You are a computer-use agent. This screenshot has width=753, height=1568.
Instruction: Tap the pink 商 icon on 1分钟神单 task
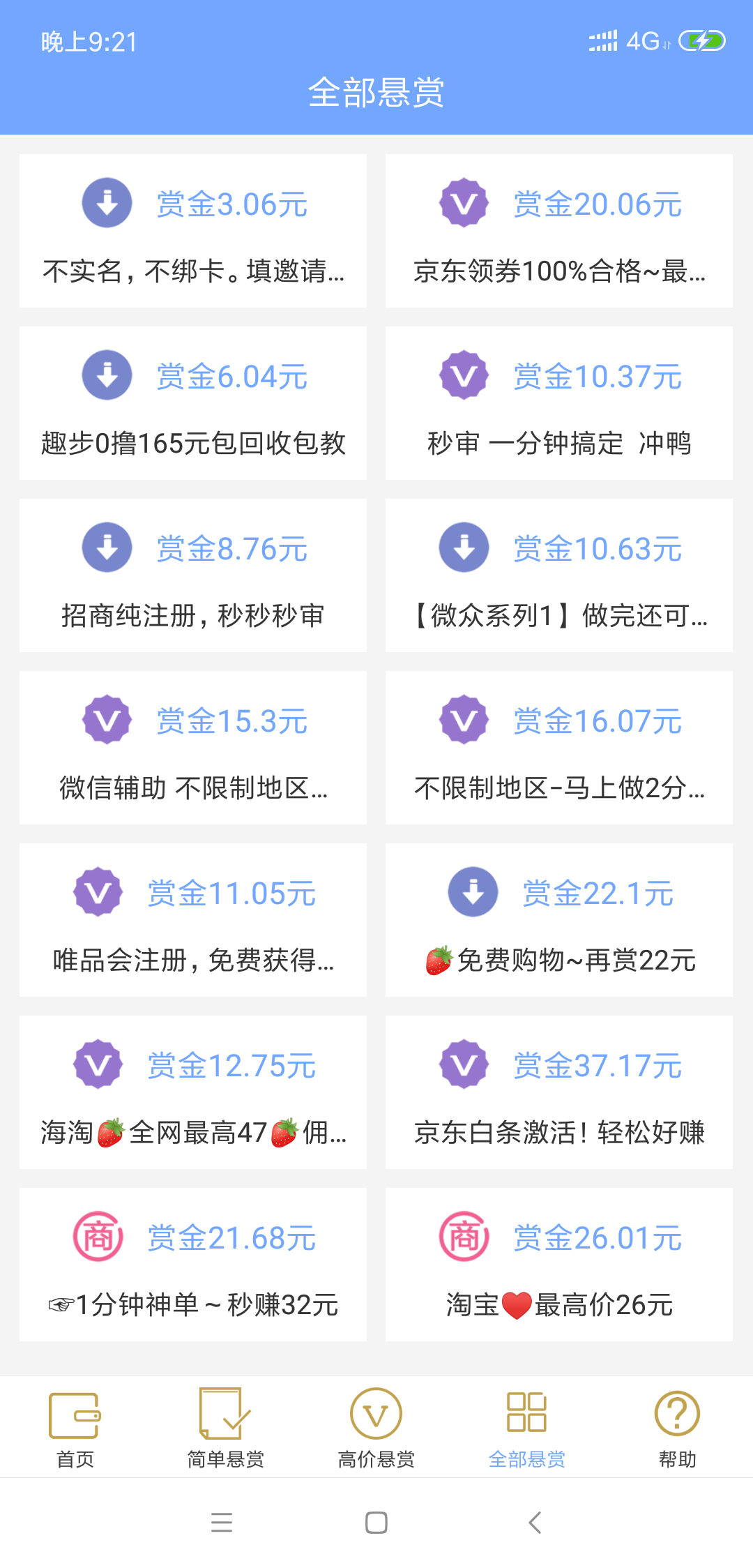point(100,1237)
